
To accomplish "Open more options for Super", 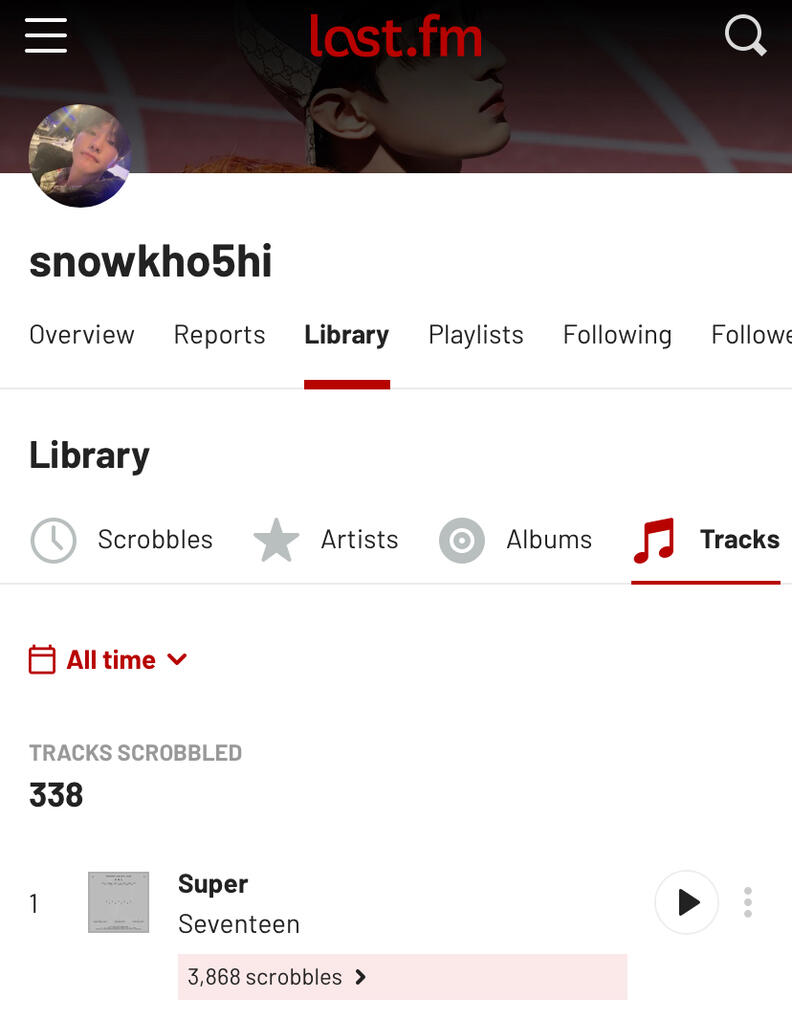I will coord(748,903).
